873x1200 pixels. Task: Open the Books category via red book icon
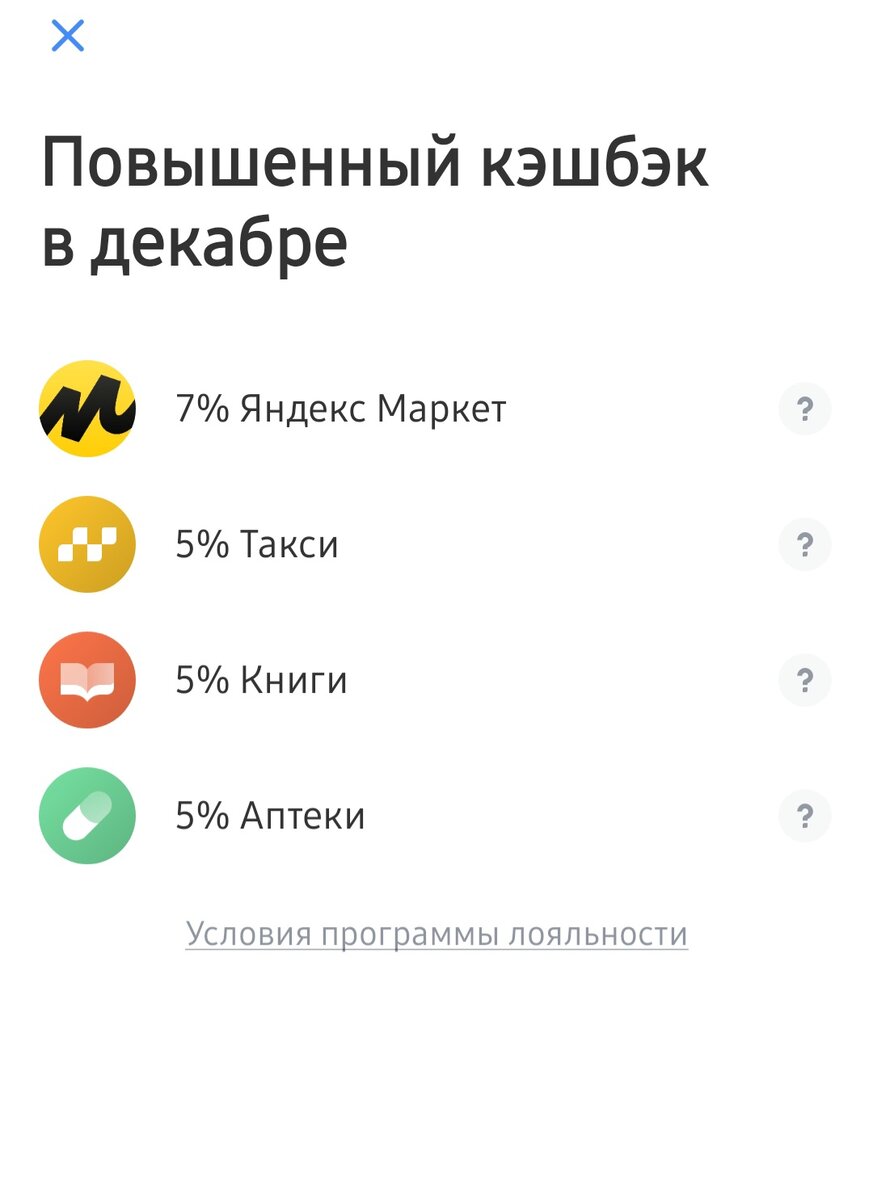point(86,679)
